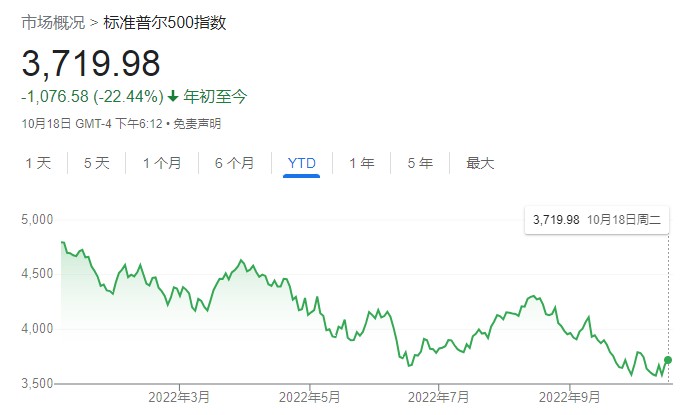Show the 1 年 chart range
694x415 pixels.
click(x=361, y=163)
